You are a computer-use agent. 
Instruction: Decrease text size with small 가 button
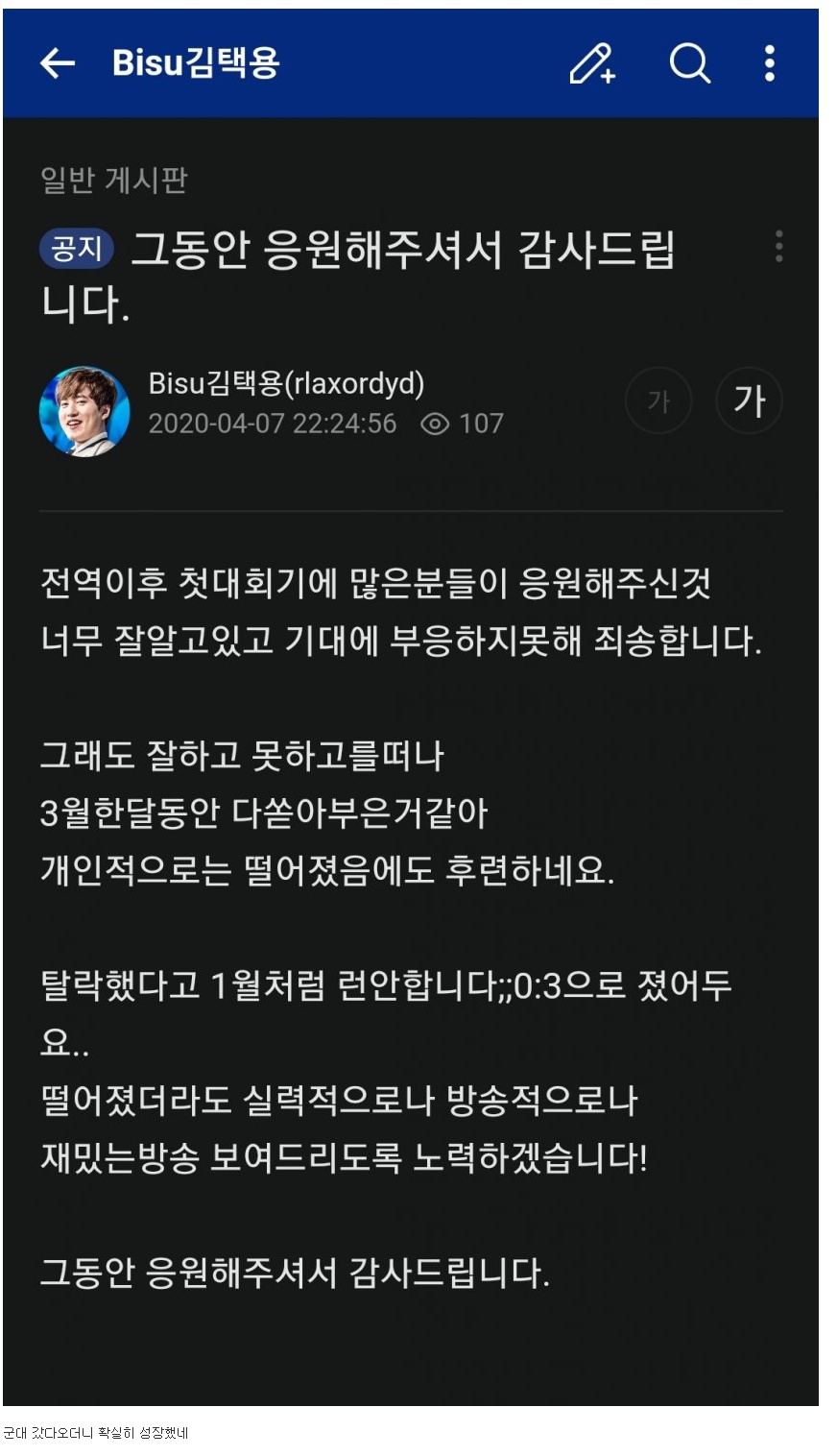pos(658,400)
